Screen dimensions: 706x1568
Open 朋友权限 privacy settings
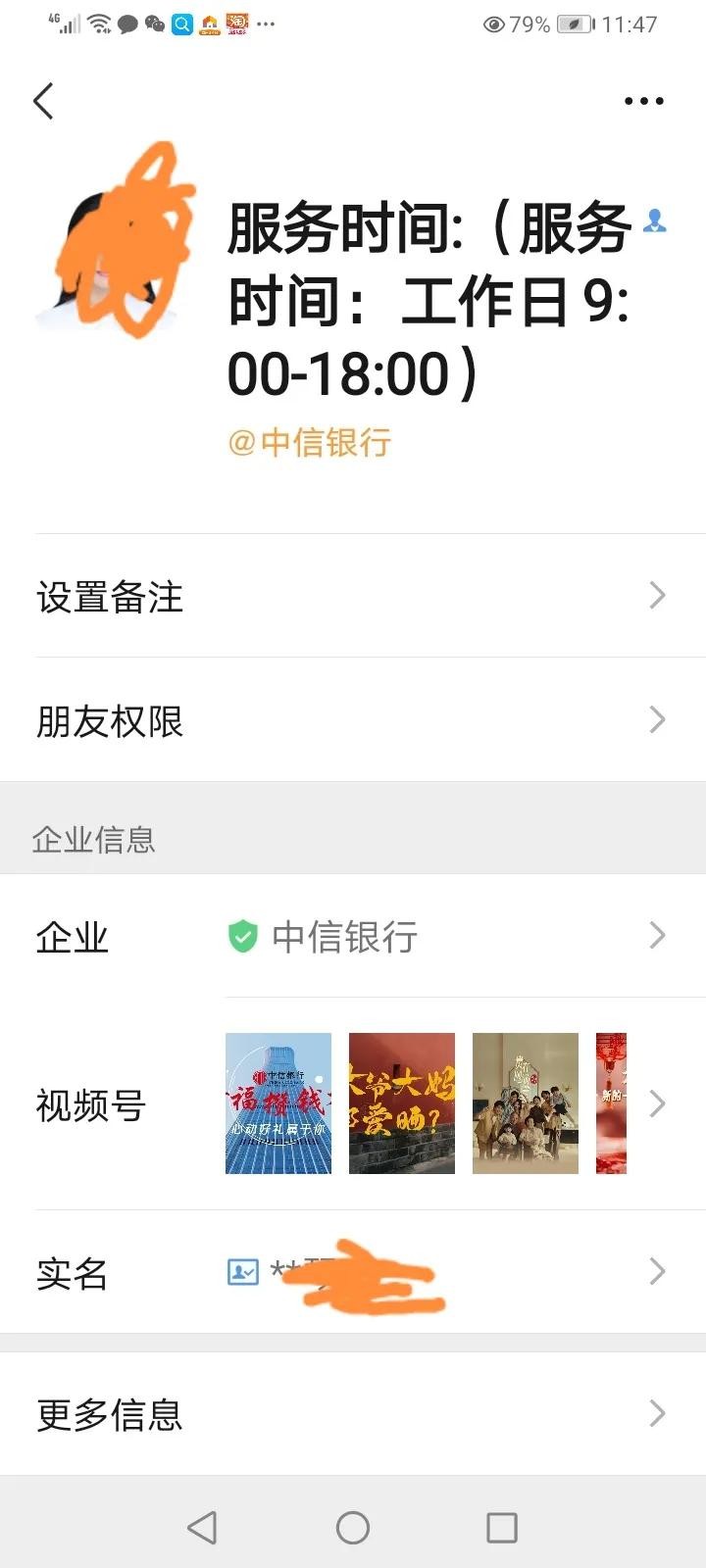coord(353,720)
